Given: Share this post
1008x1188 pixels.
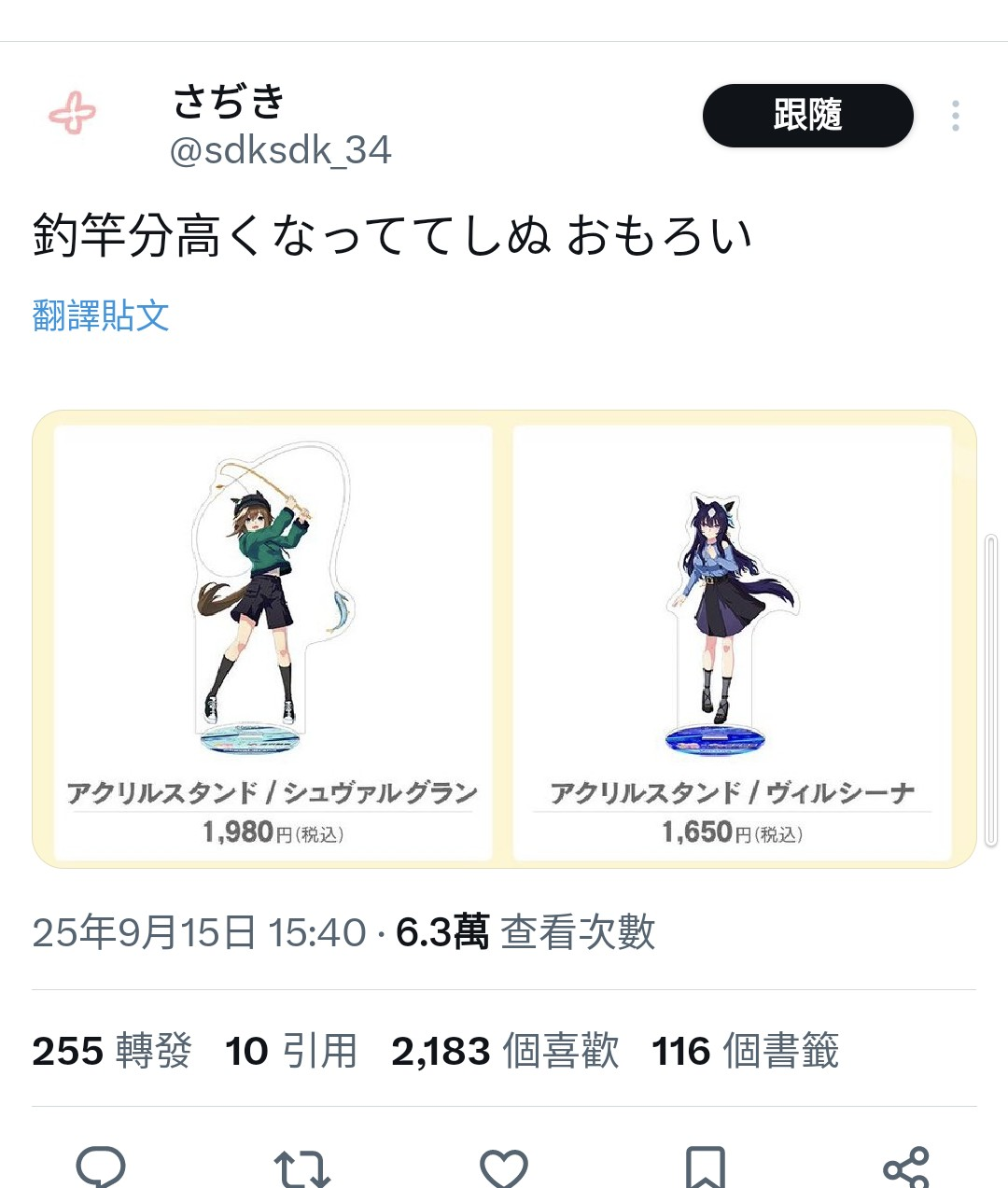Looking at the screenshot, I should pos(905,1168).
